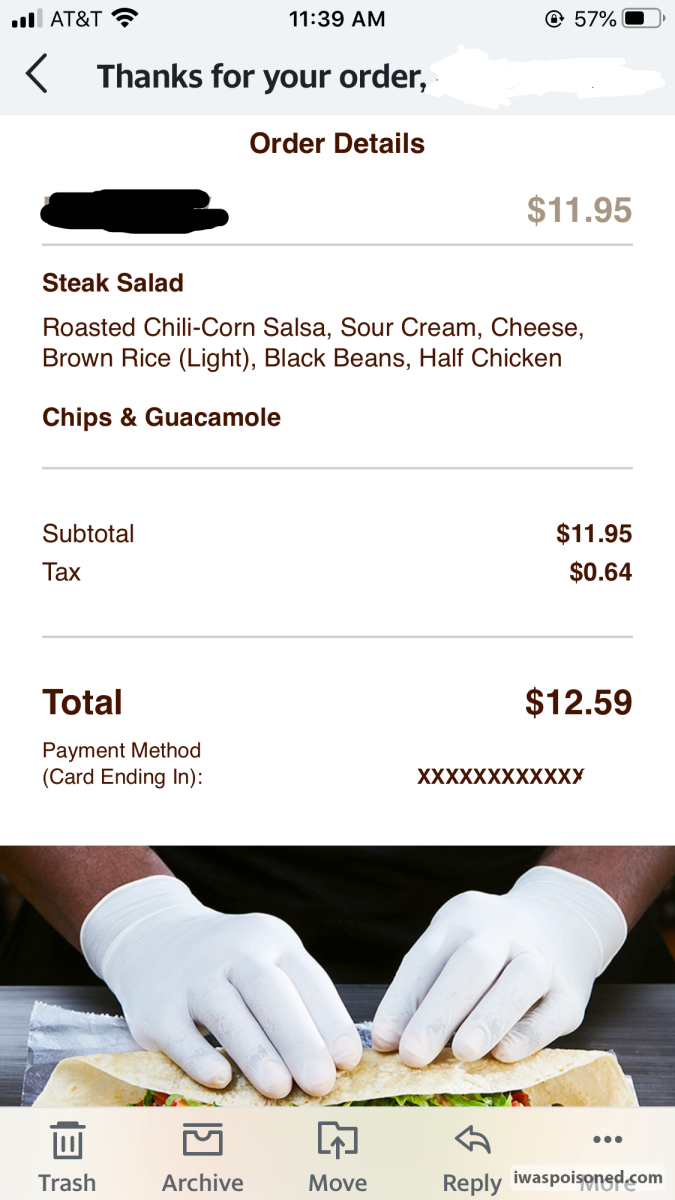Go back from the order email

pos(37,75)
